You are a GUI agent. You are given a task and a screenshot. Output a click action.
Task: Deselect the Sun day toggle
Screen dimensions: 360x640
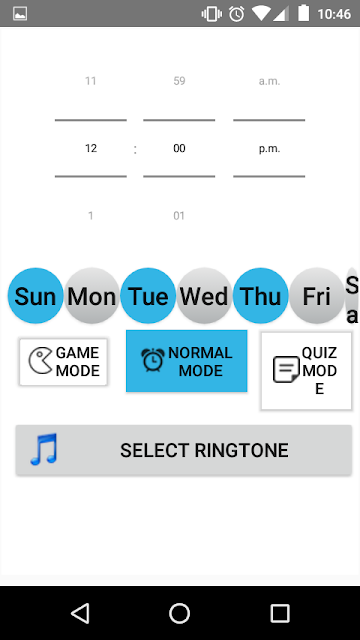pos(36,296)
